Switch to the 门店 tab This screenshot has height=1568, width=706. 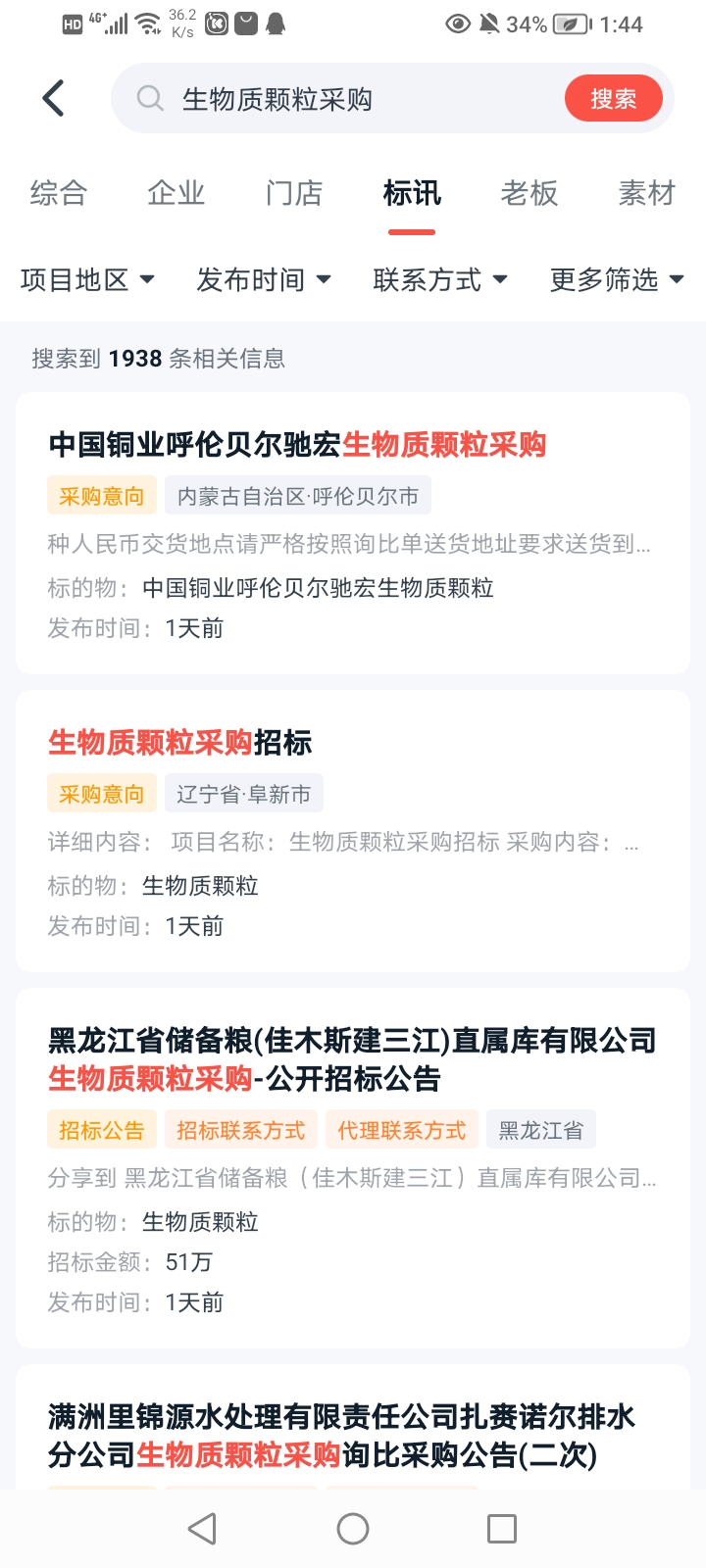click(x=294, y=193)
